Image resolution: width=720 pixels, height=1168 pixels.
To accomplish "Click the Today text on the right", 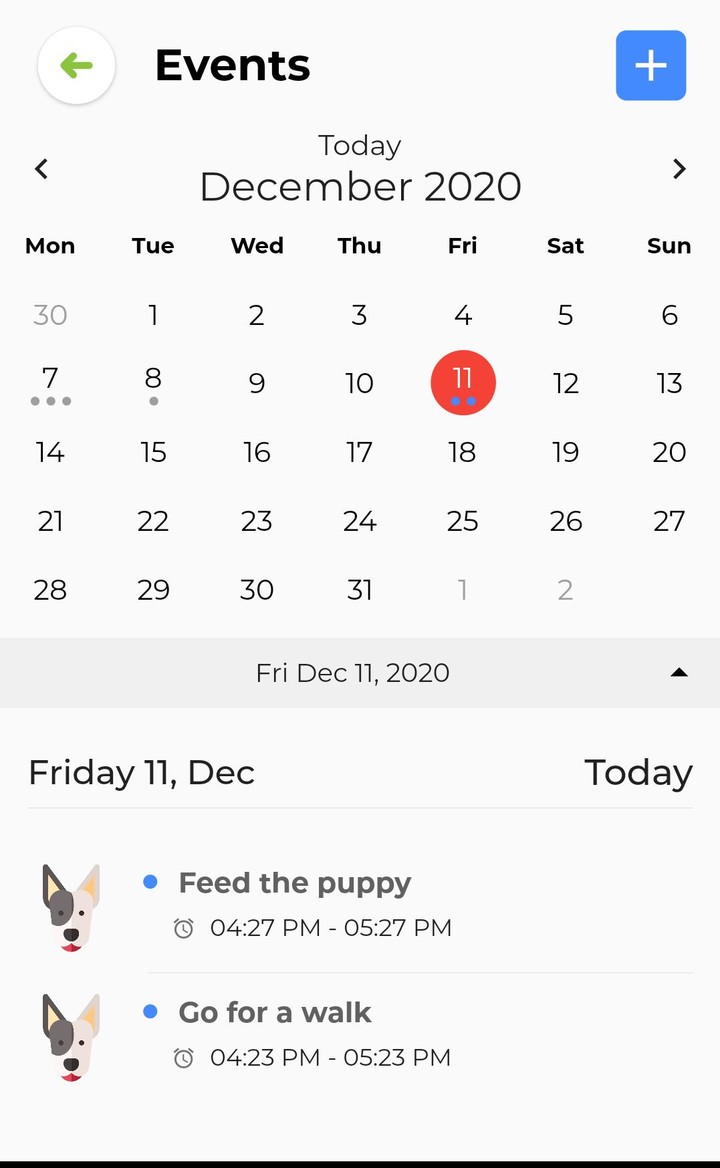I will point(638,771).
